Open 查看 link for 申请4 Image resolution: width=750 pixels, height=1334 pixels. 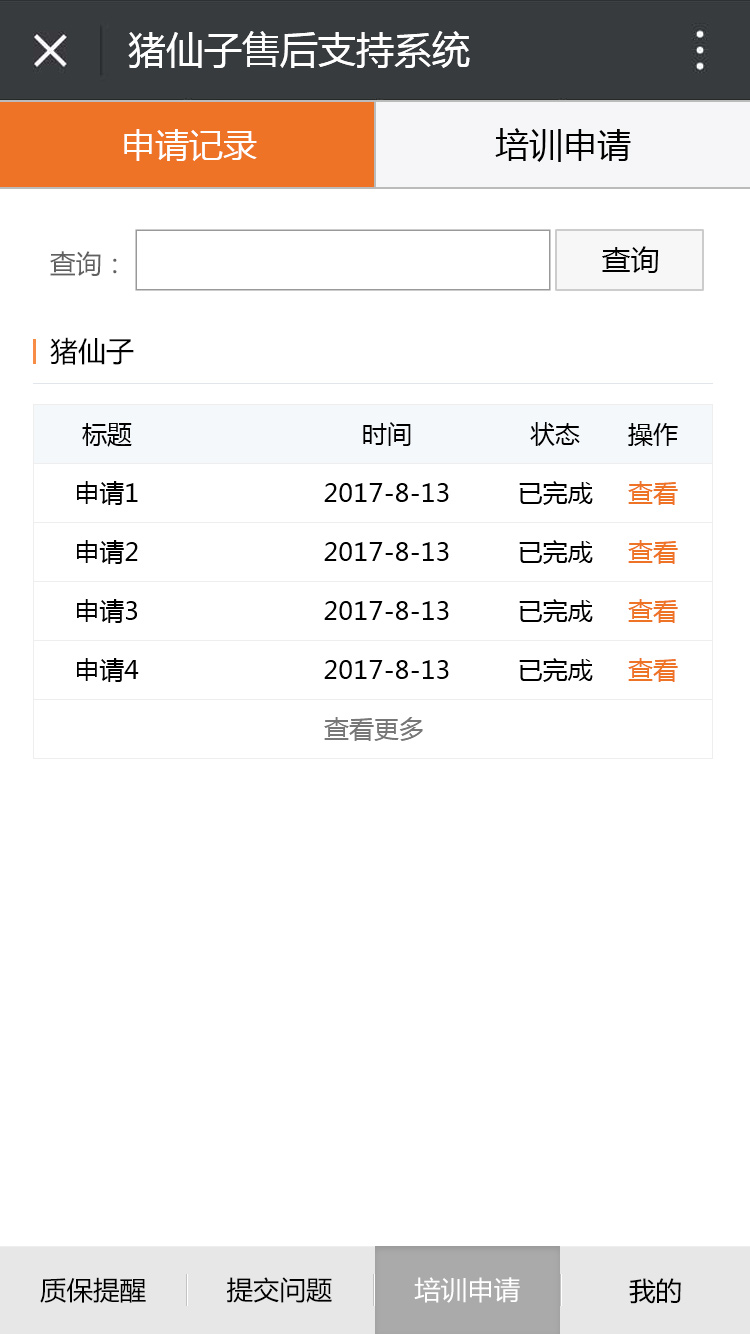tap(652, 670)
